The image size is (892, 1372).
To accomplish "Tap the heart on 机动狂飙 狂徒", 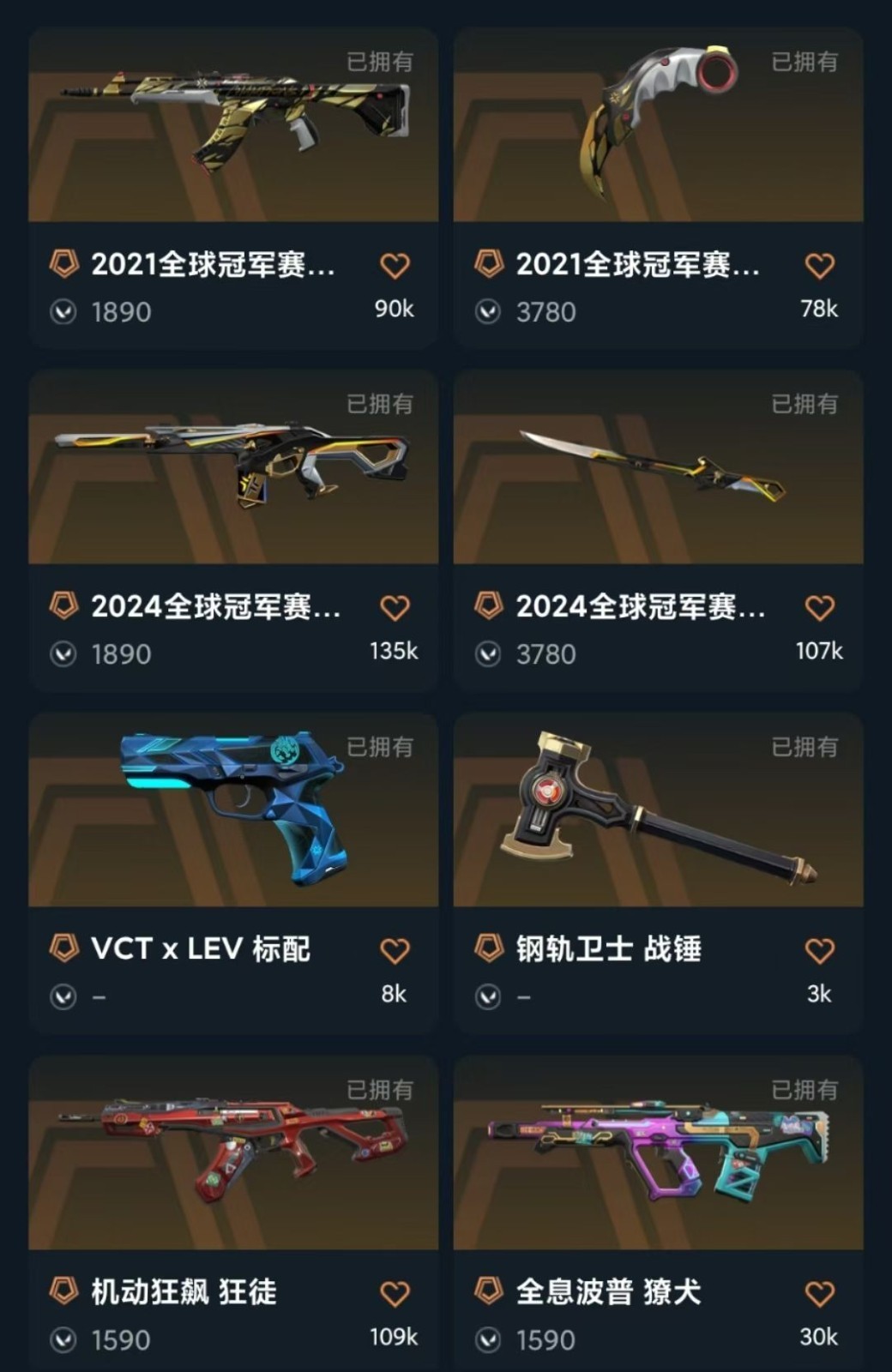I will [395, 1293].
